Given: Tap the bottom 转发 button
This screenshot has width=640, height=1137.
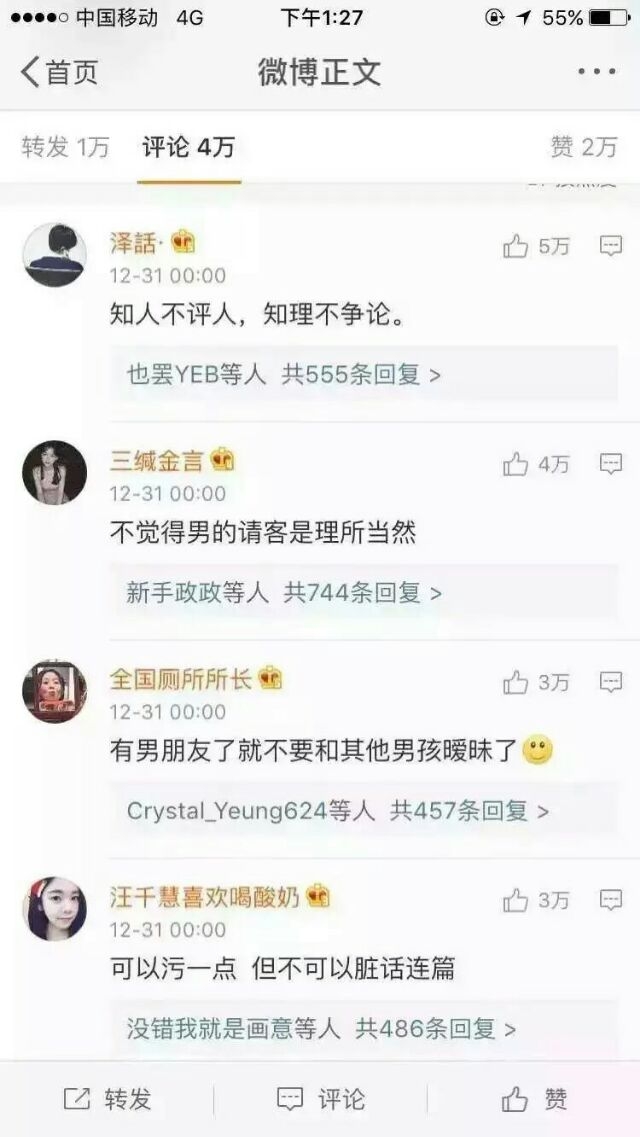Looking at the screenshot, I should click(107, 1099).
